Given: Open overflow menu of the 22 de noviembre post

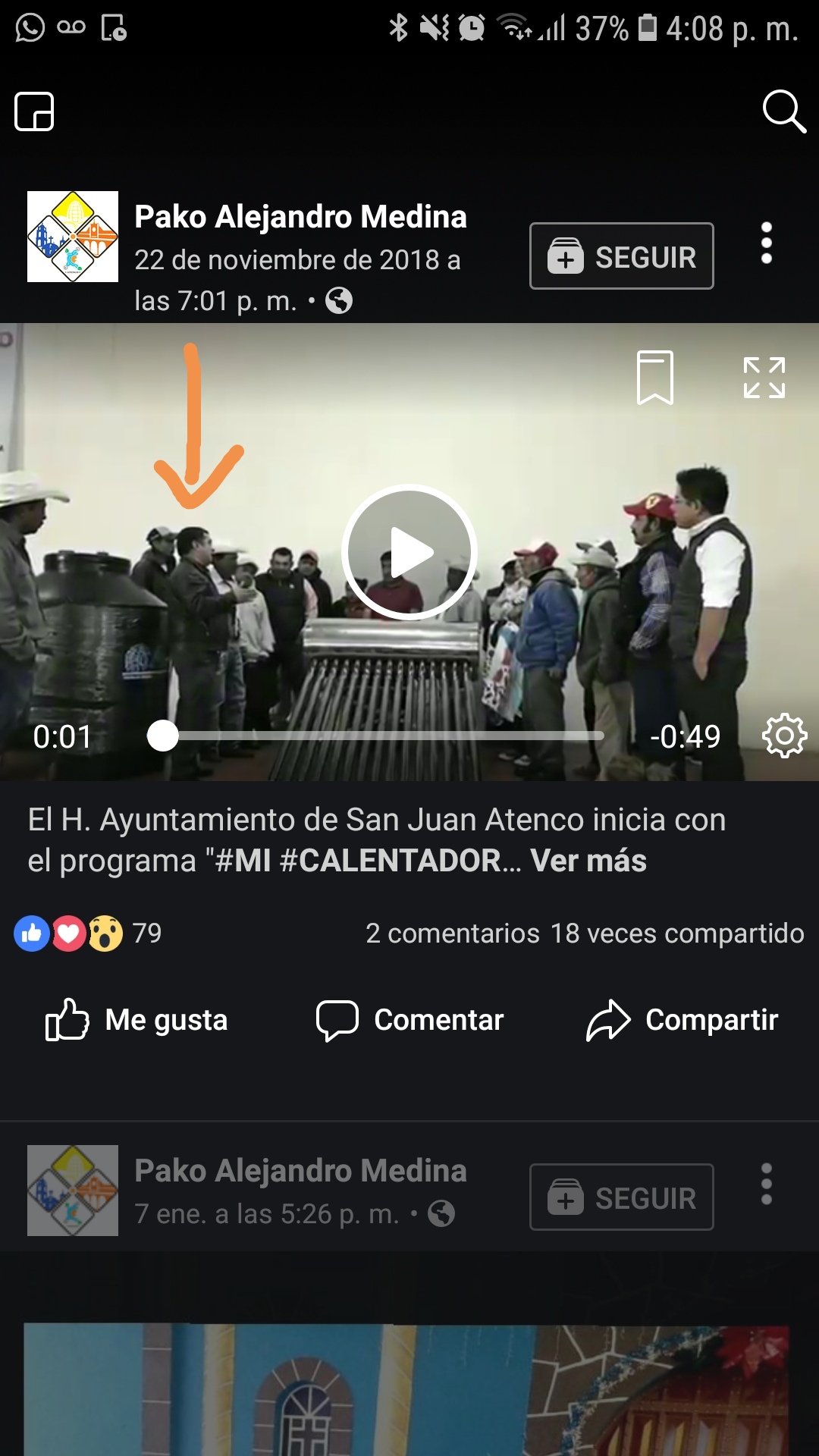Looking at the screenshot, I should [x=767, y=243].
